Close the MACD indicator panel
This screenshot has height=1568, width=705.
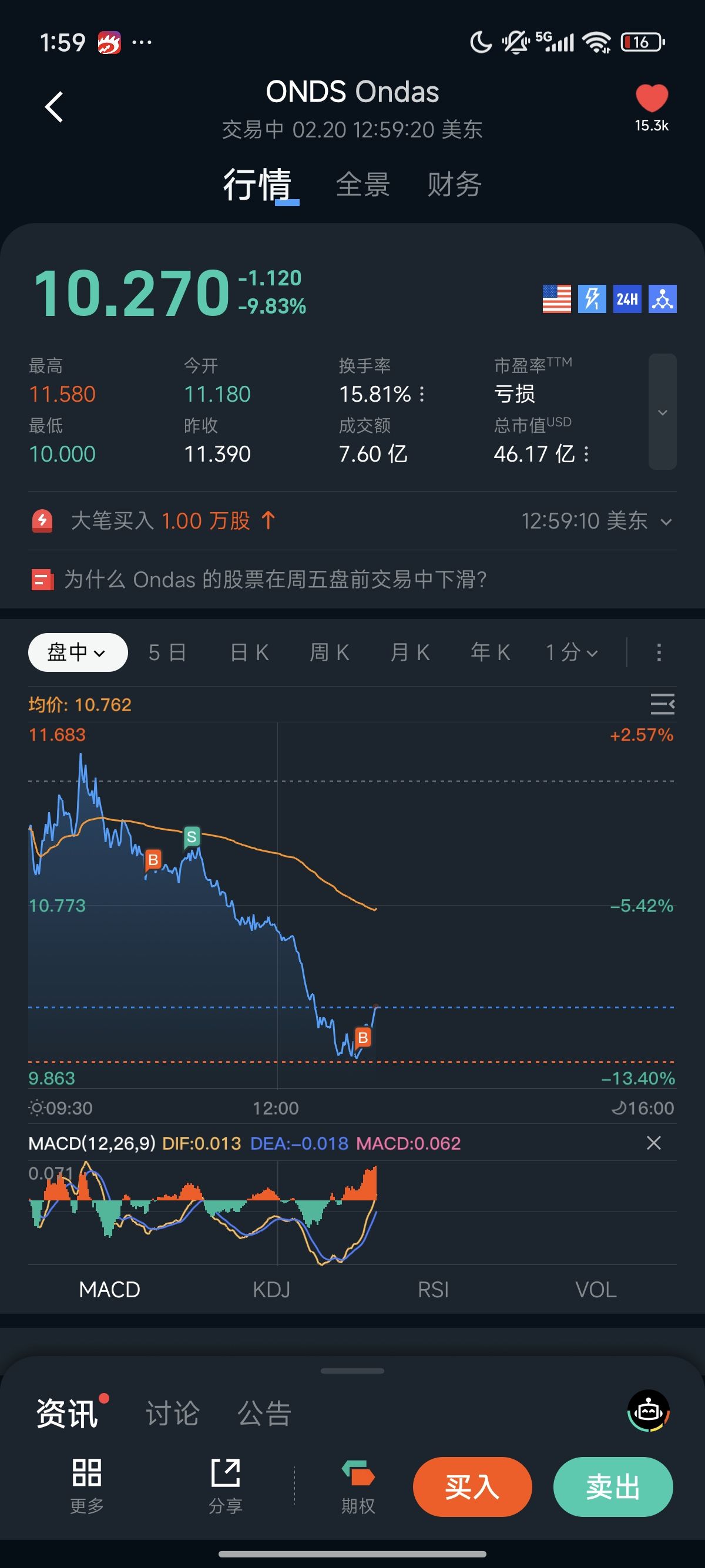click(x=653, y=1143)
